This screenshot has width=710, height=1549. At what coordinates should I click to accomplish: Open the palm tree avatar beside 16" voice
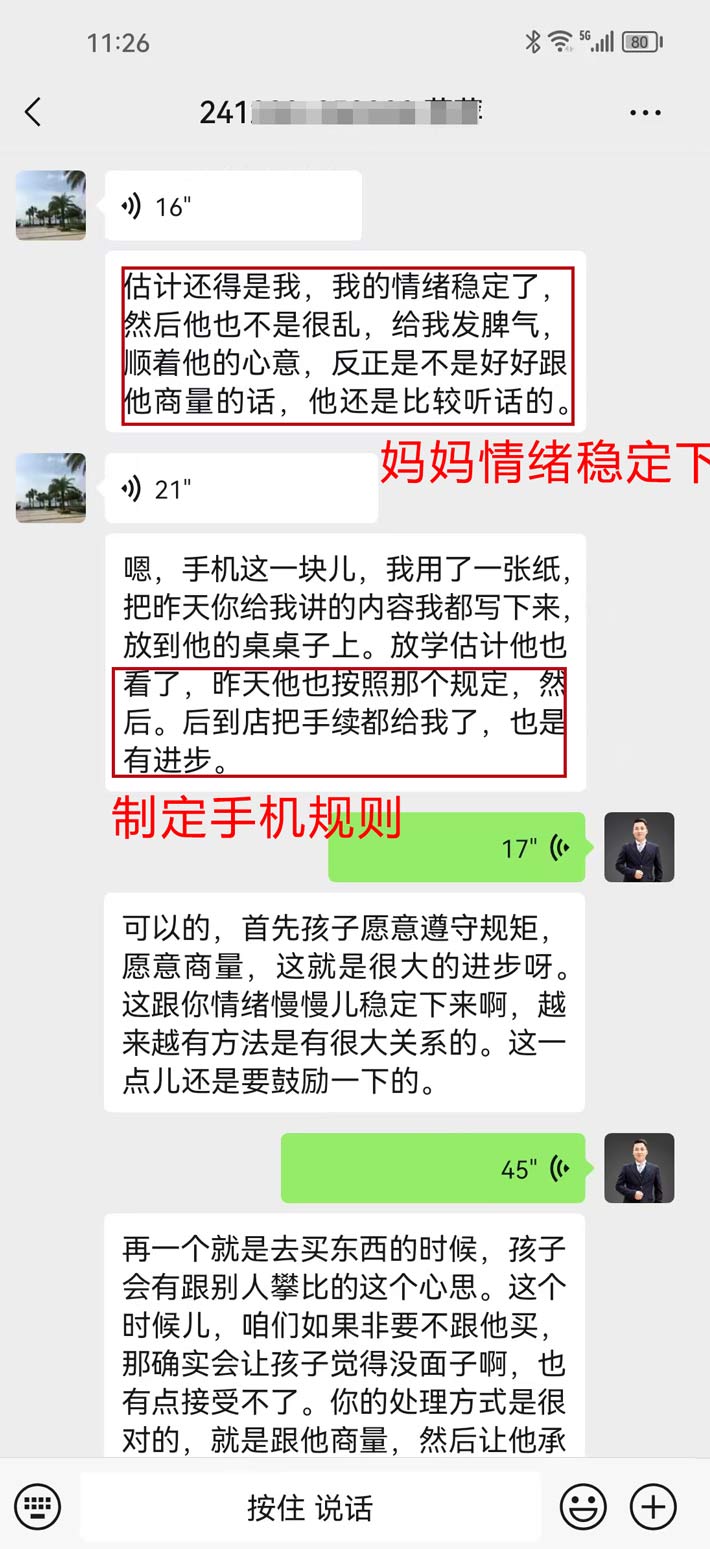point(51,205)
